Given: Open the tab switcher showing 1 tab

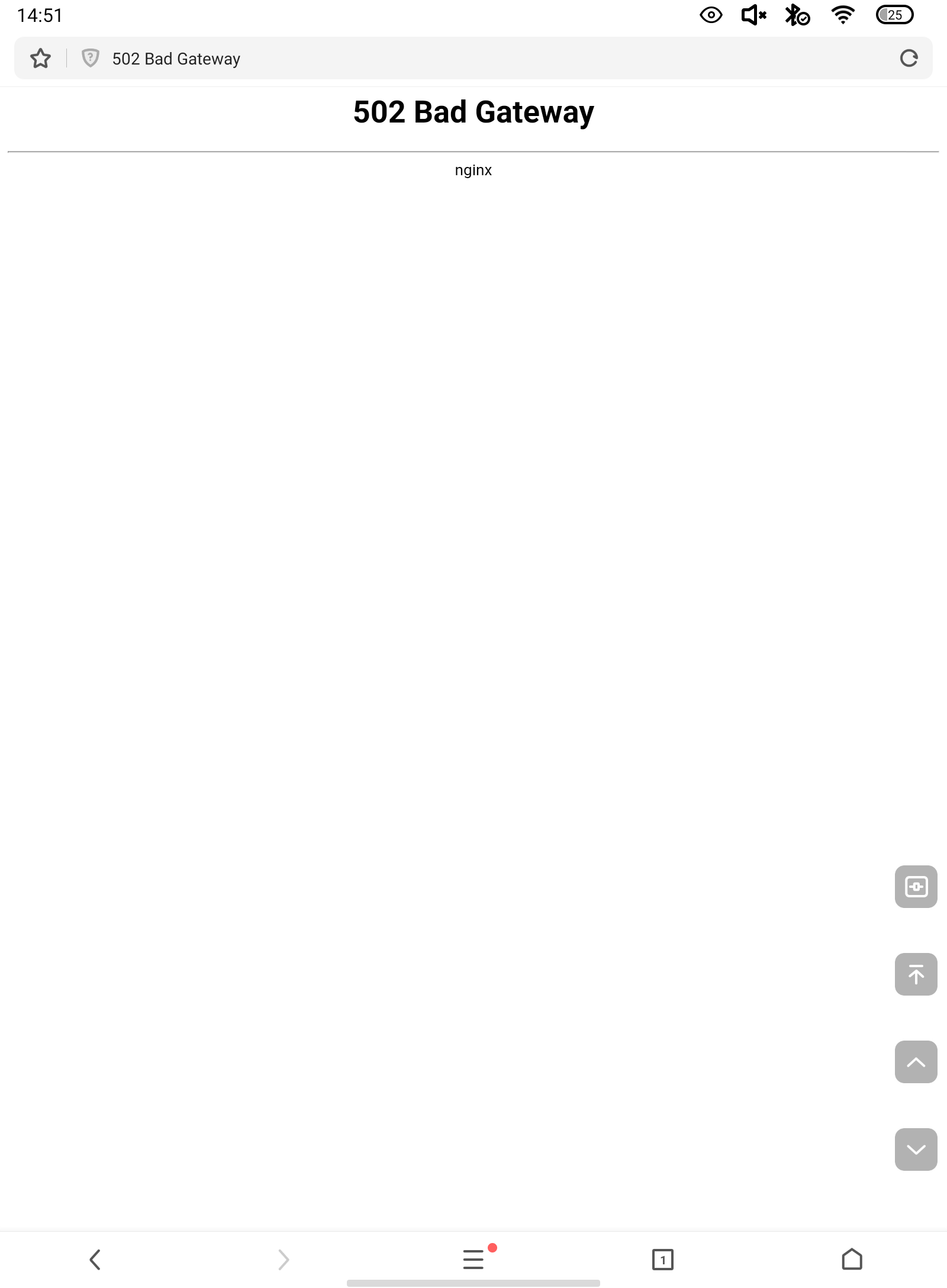Looking at the screenshot, I should 662,1260.
